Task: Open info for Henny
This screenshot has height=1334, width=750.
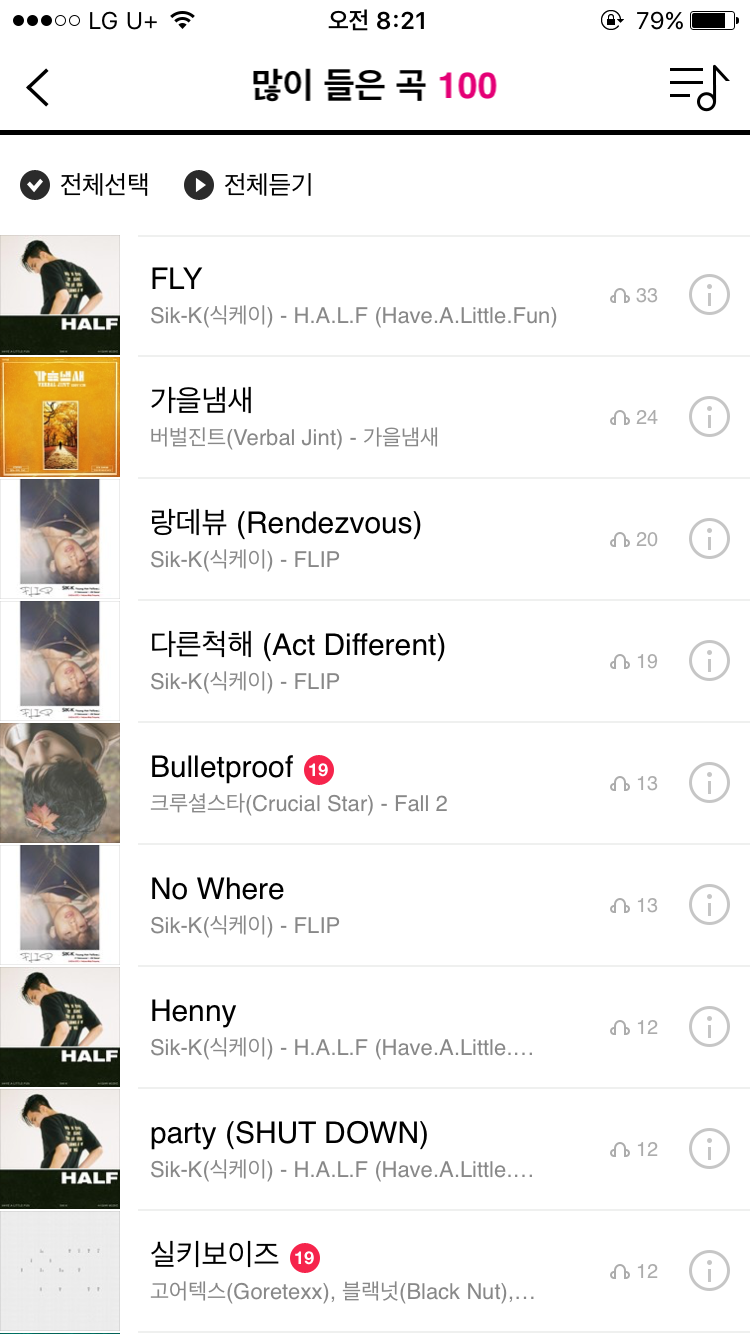Action: click(x=709, y=1027)
